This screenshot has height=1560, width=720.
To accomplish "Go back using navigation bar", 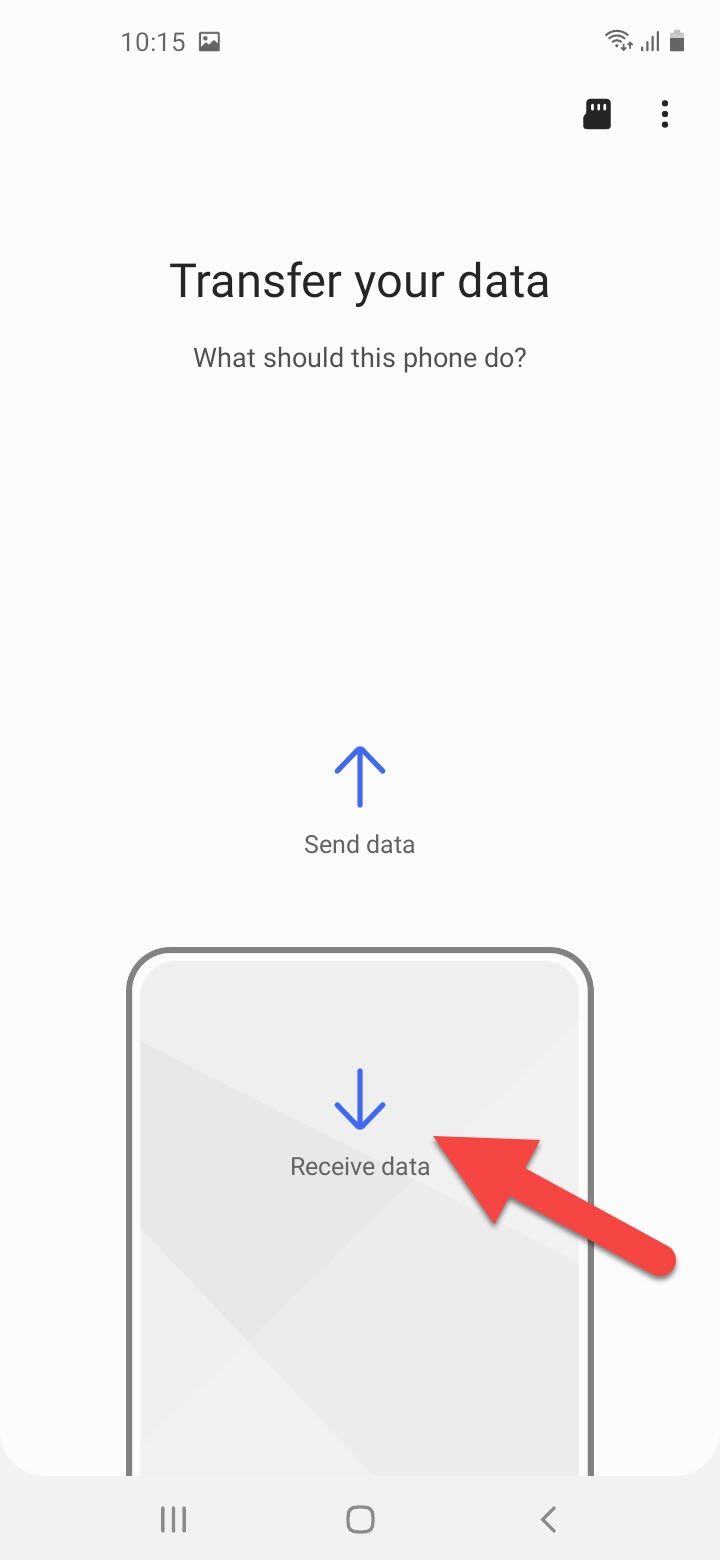I will [547, 1519].
